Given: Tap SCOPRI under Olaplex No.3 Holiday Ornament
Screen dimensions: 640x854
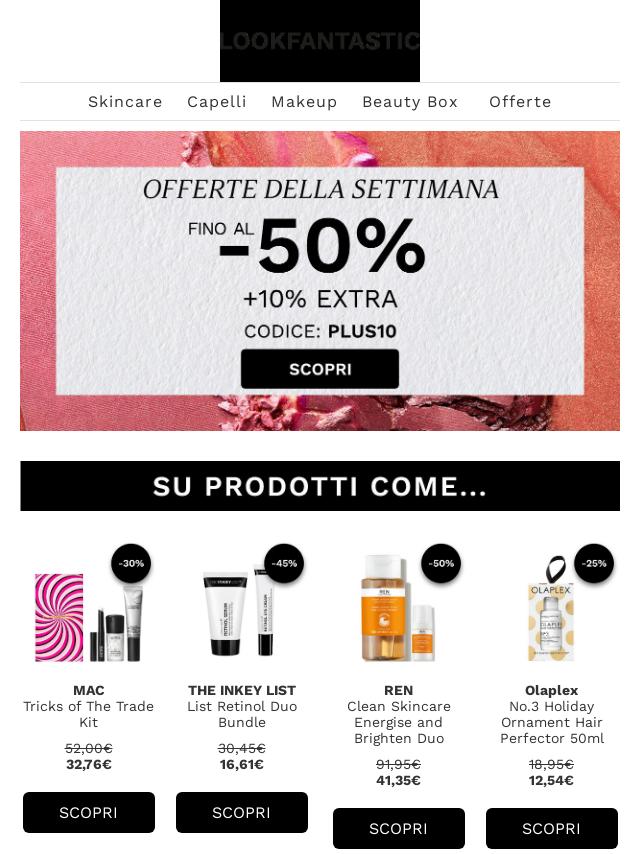Looking at the screenshot, I should pyautogui.click(x=552, y=828).
